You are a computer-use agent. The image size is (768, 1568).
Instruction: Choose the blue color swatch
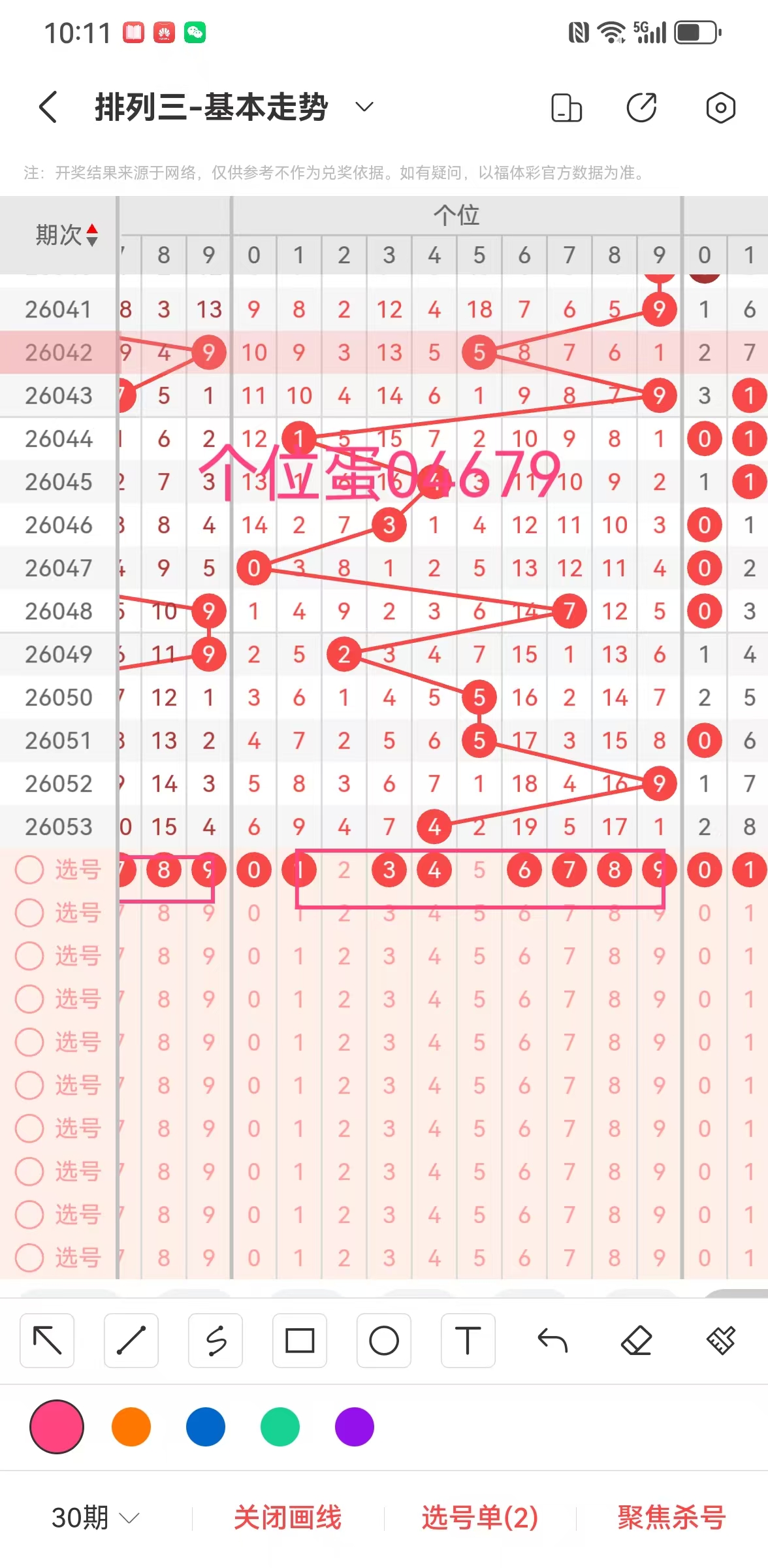tap(206, 1427)
